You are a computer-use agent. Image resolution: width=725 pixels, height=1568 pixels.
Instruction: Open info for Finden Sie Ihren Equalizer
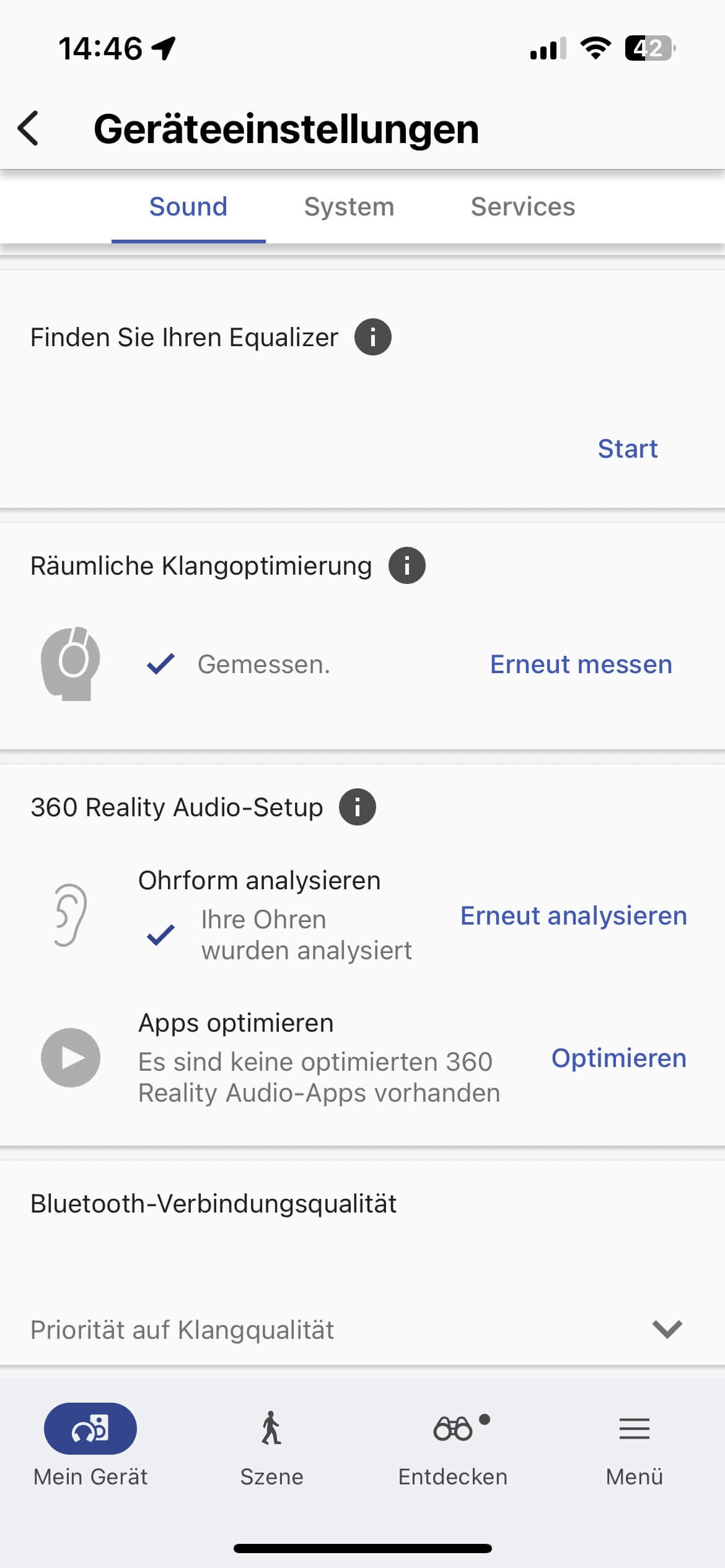point(372,338)
